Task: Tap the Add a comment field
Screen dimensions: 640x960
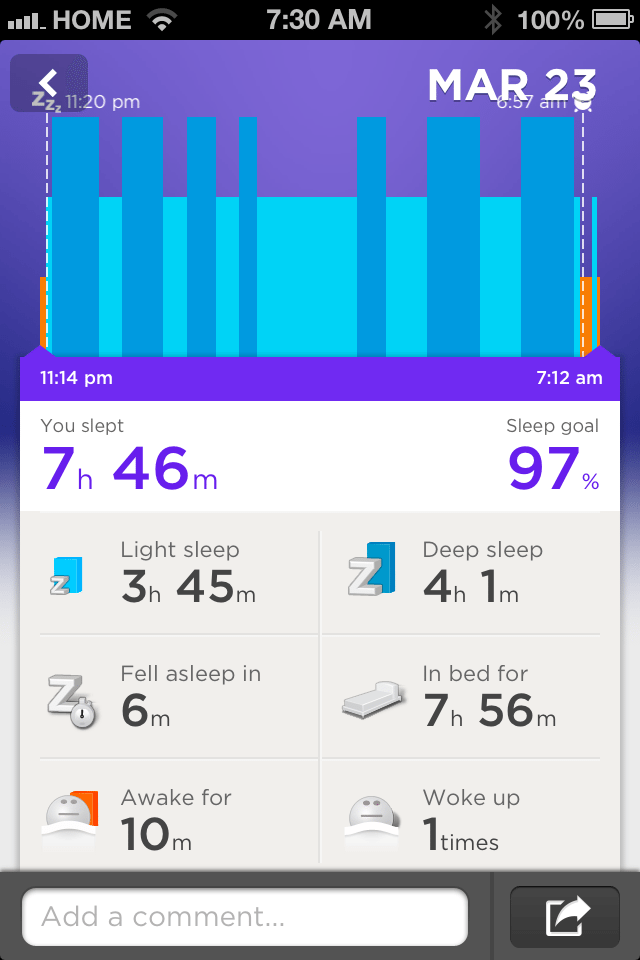Action: point(245,916)
